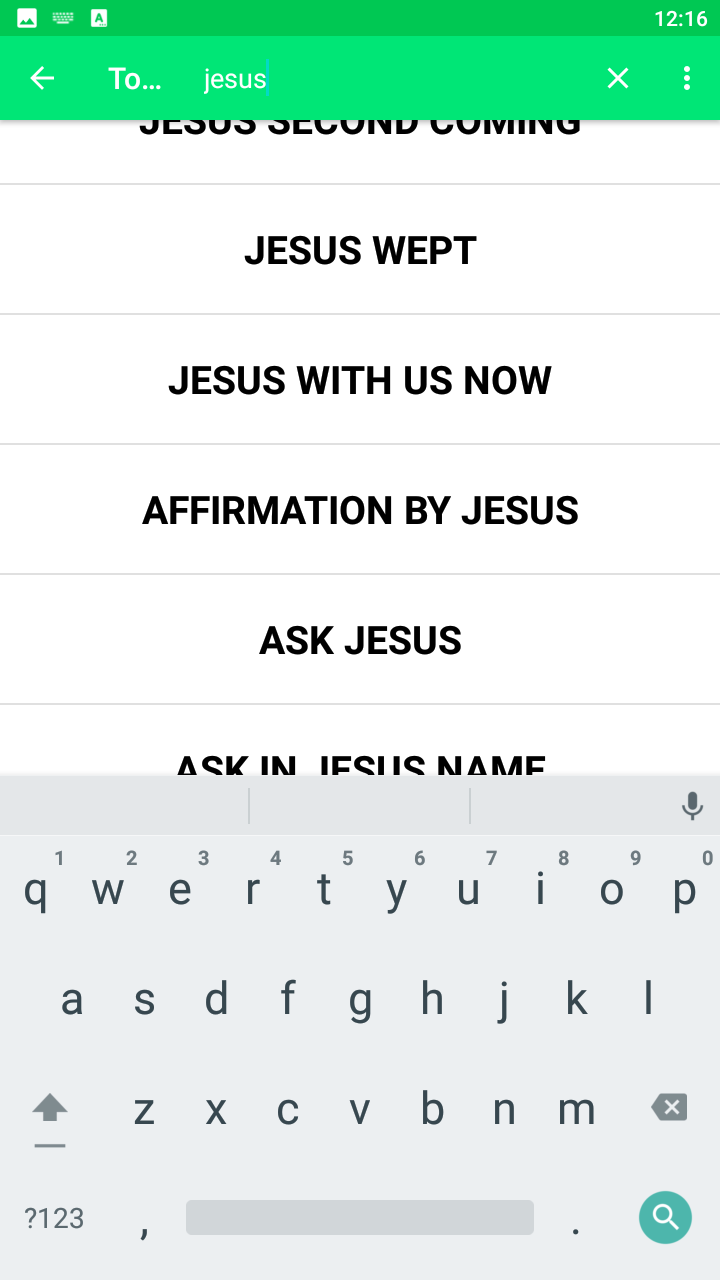Viewport: 720px width, 1280px height.
Task: Select the ASK JESUS result
Action: click(360, 639)
